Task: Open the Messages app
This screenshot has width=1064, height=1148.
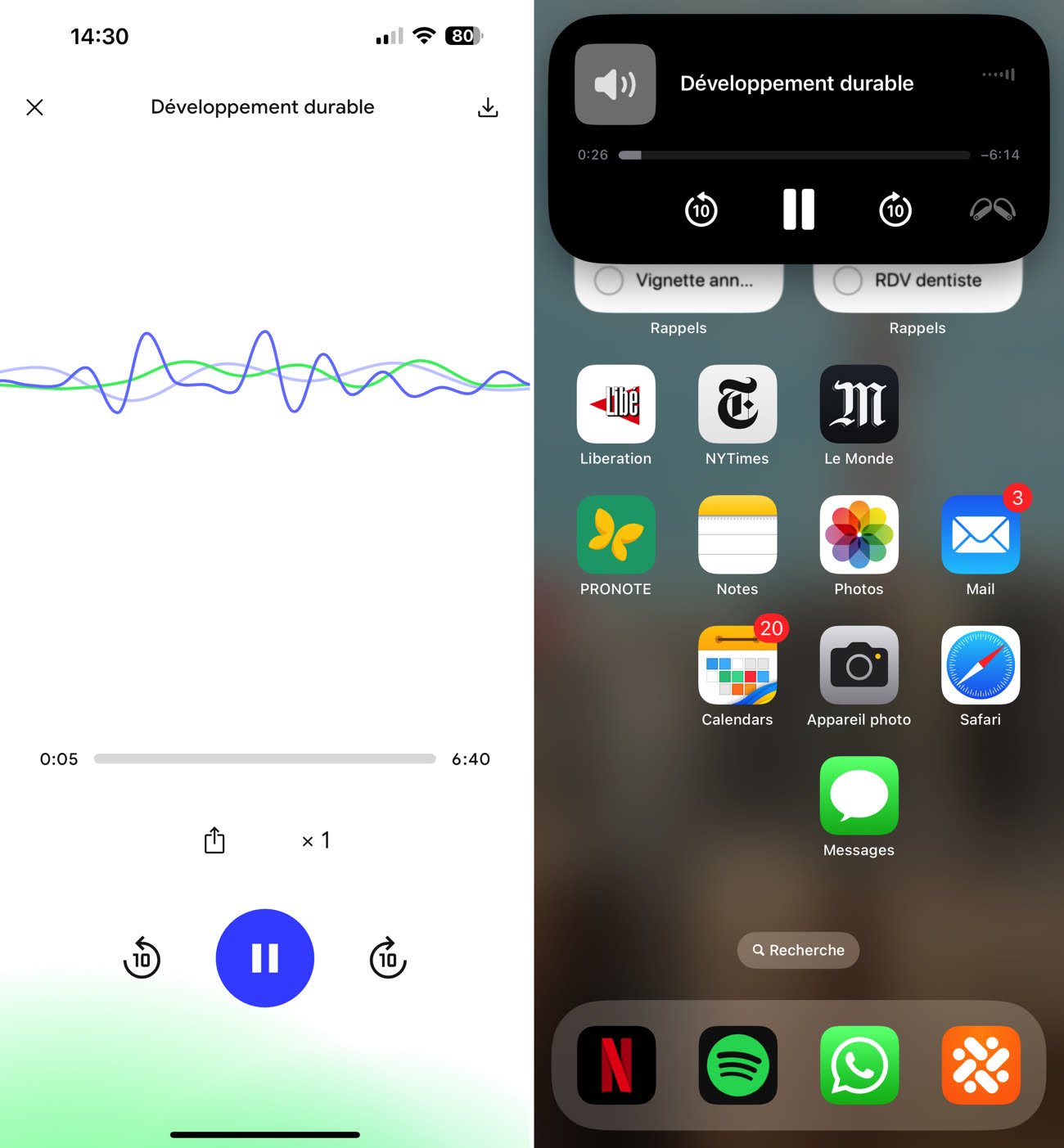Action: tap(859, 795)
